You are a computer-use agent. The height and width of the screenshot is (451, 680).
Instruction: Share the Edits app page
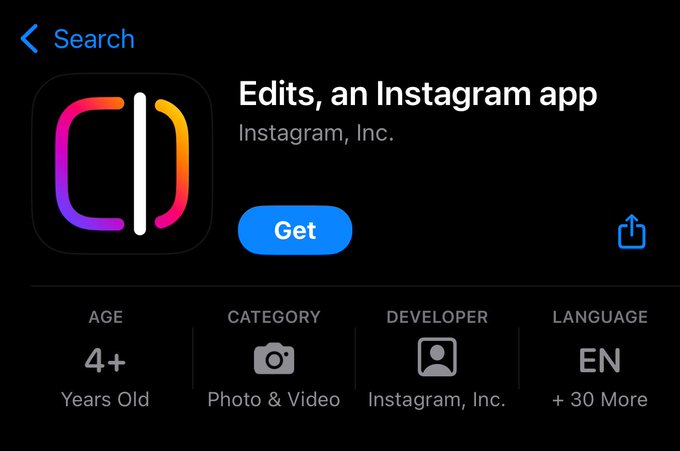tap(631, 232)
